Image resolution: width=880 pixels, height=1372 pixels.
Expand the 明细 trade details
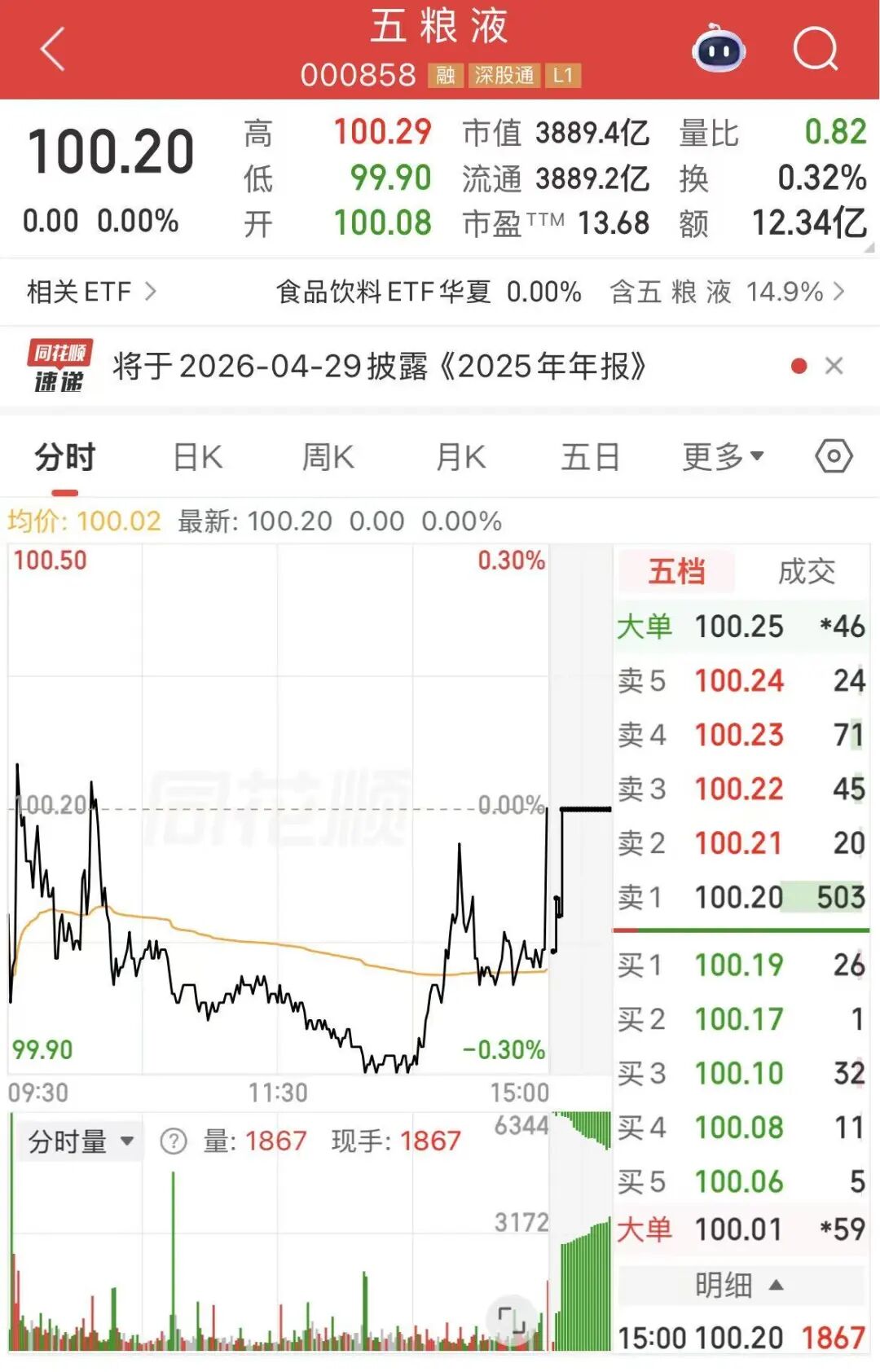pos(738,1285)
